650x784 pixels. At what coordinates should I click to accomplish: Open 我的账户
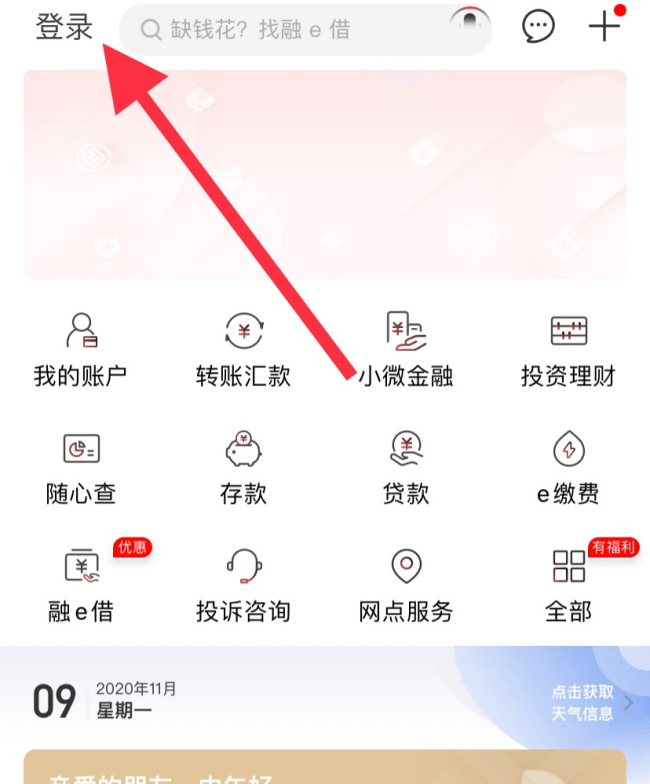(81, 350)
